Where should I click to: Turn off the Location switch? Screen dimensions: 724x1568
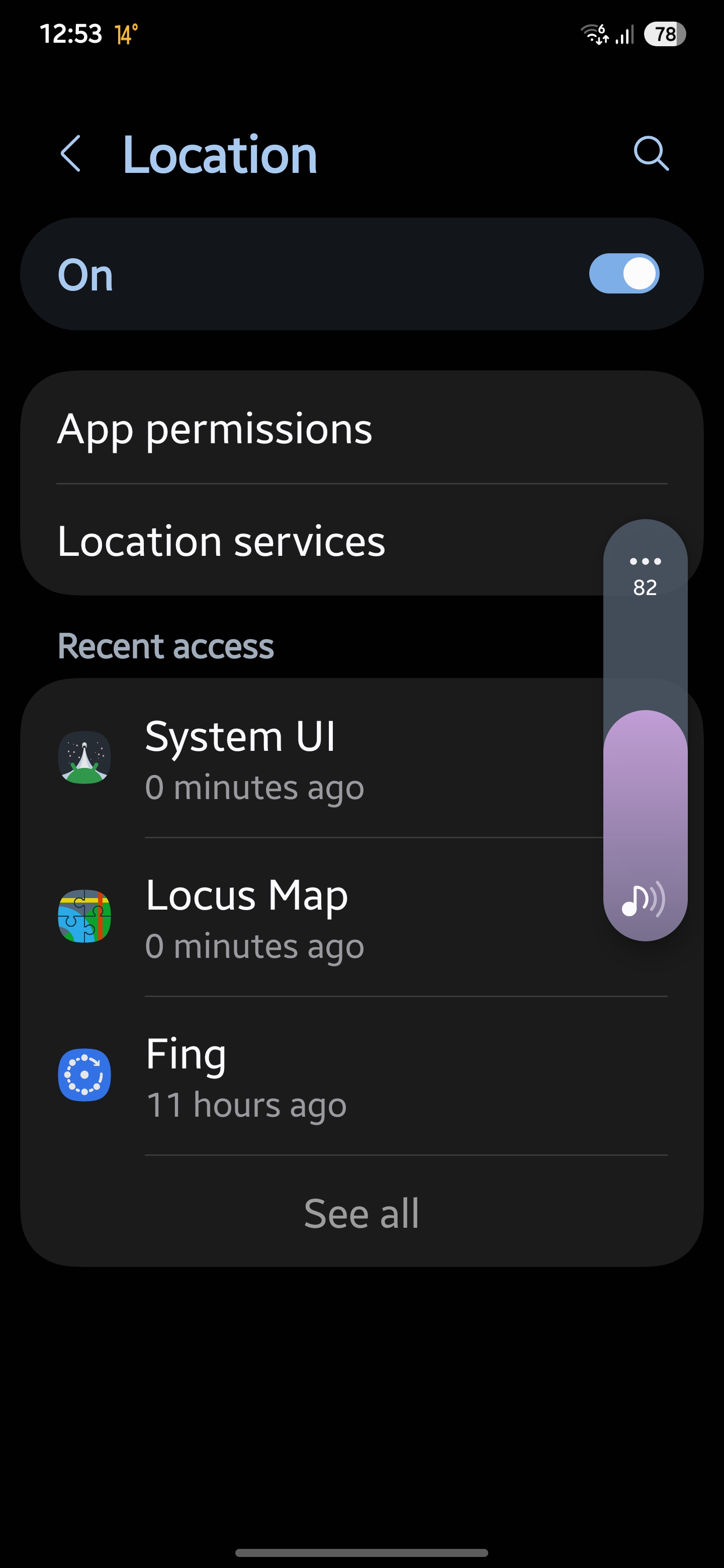623,274
